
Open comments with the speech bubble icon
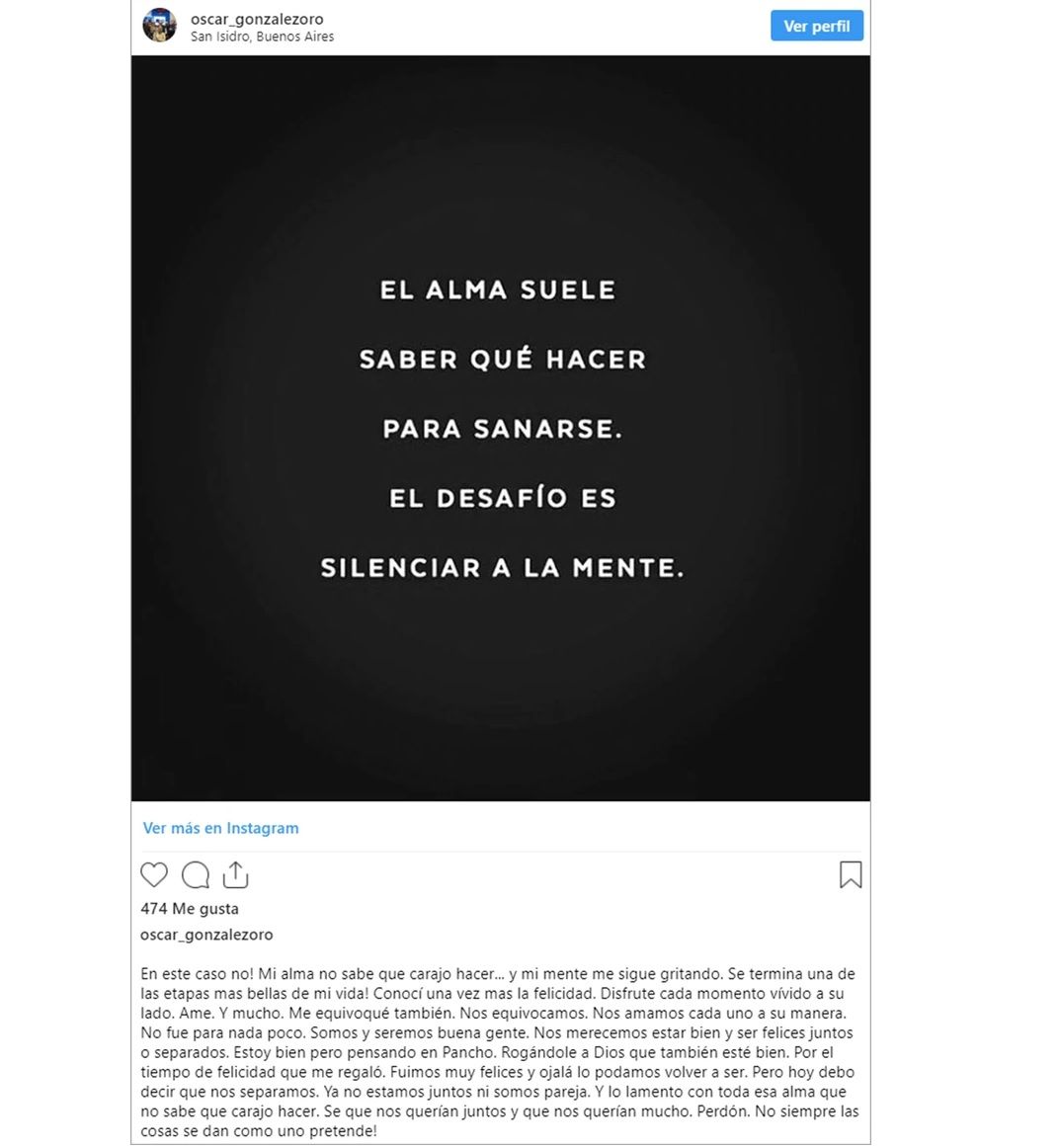point(196,874)
